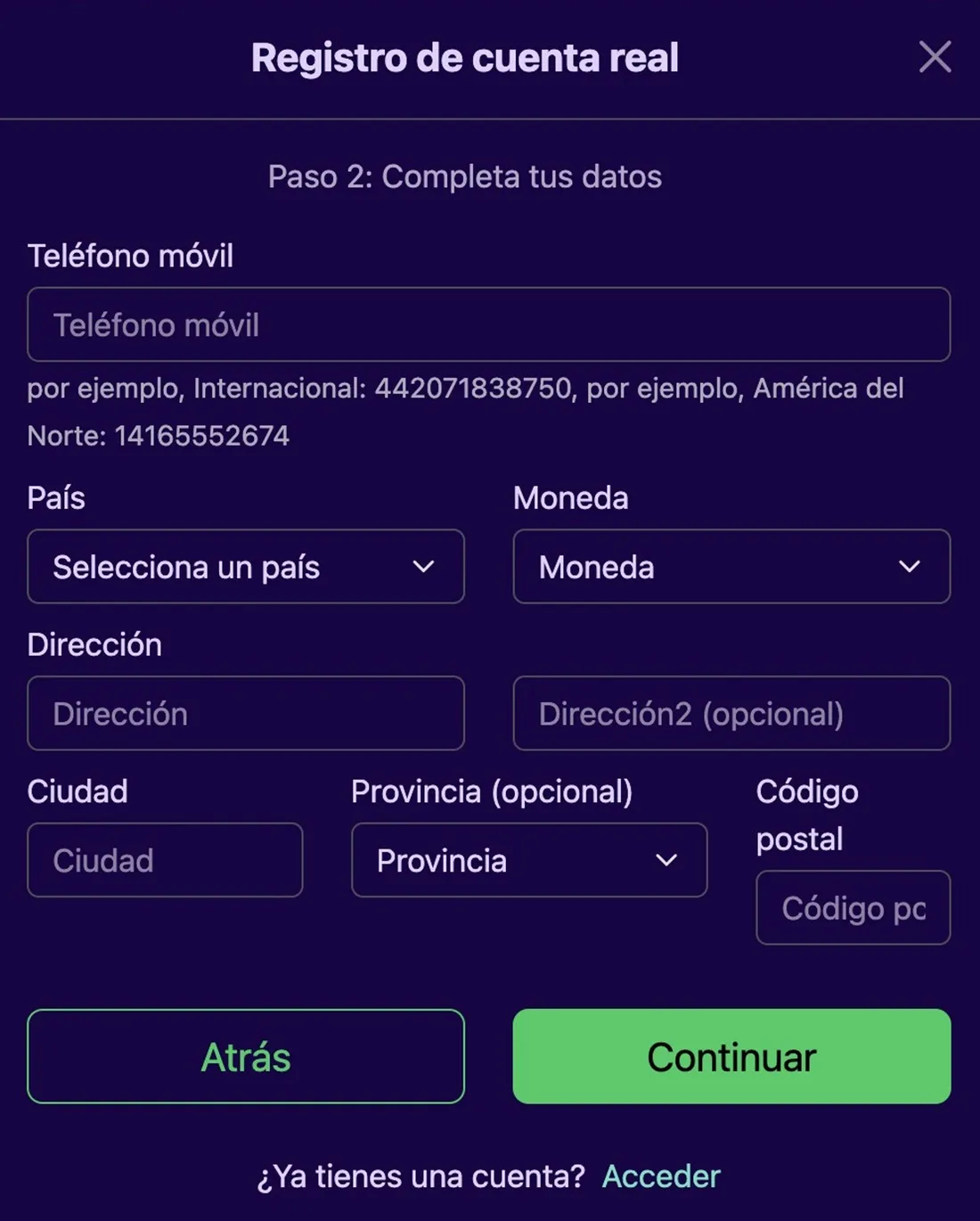This screenshot has height=1221, width=980.
Task: Click the chevron on the country selector
Action: click(426, 567)
